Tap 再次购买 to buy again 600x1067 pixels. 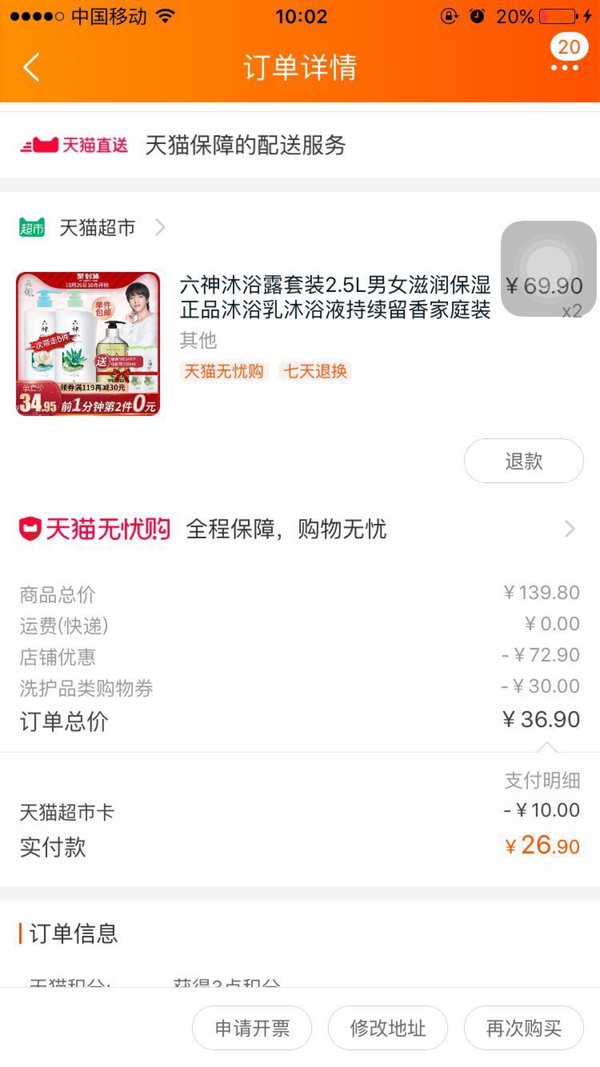pyautogui.click(x=524, y=1028)
